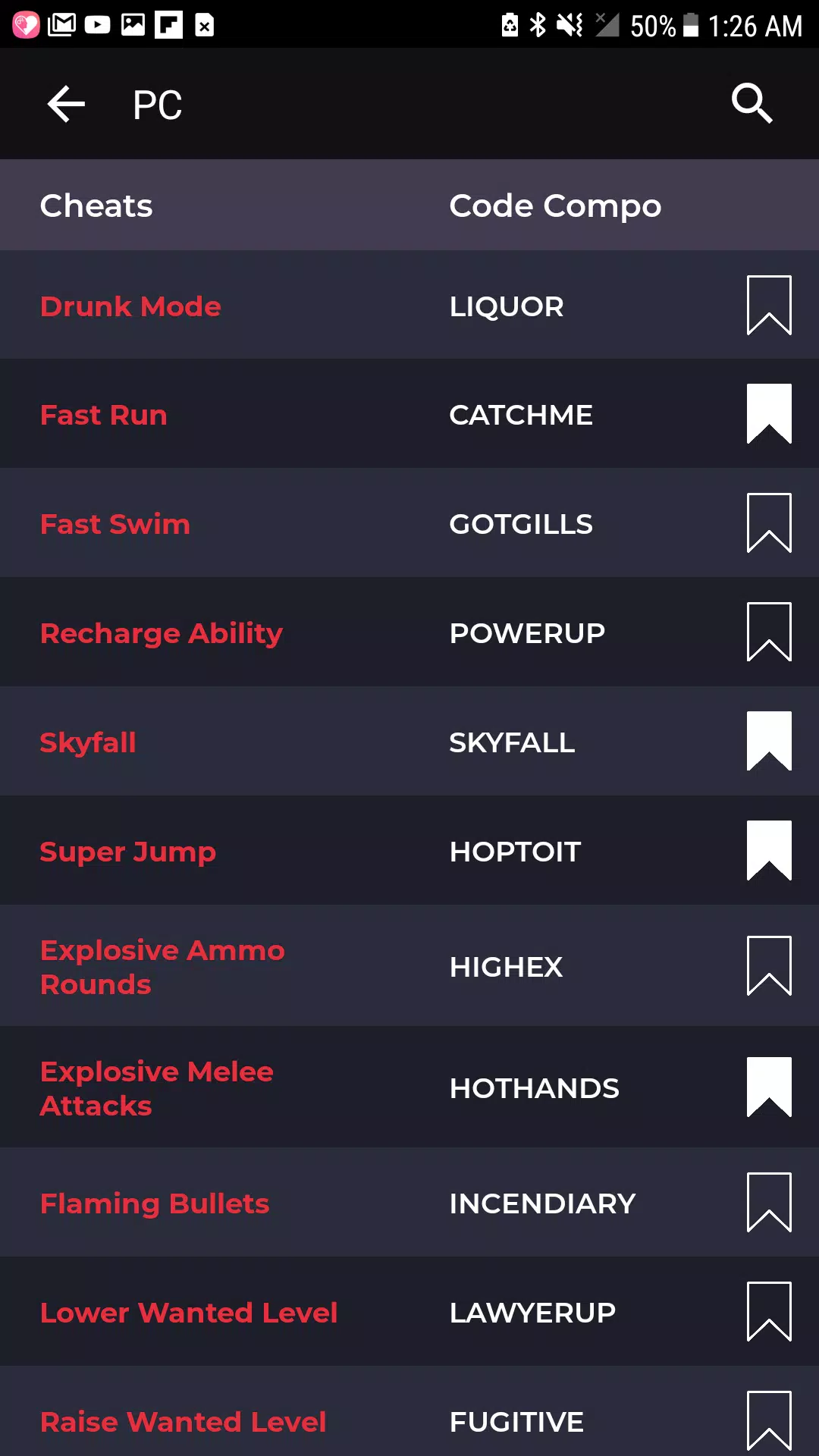Toggle the Drunk Mode bookmark on
819x1456 pixels.
point(768,306)
